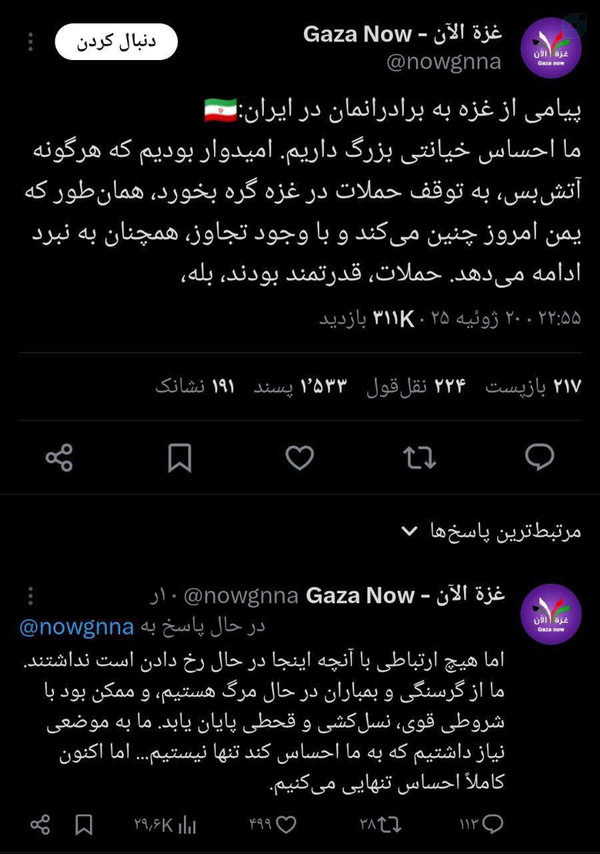Bookmark the reply post
The height and width of the screenshot is (854, 600).
[83, 825]
